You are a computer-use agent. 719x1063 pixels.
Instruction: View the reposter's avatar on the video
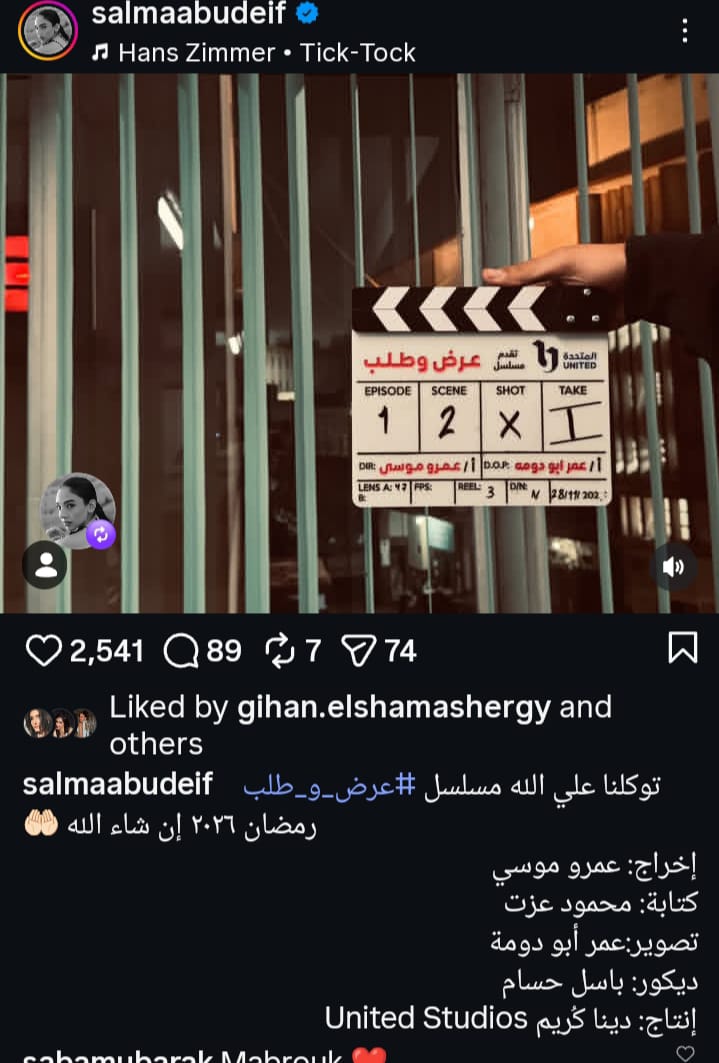pos(78,510)
